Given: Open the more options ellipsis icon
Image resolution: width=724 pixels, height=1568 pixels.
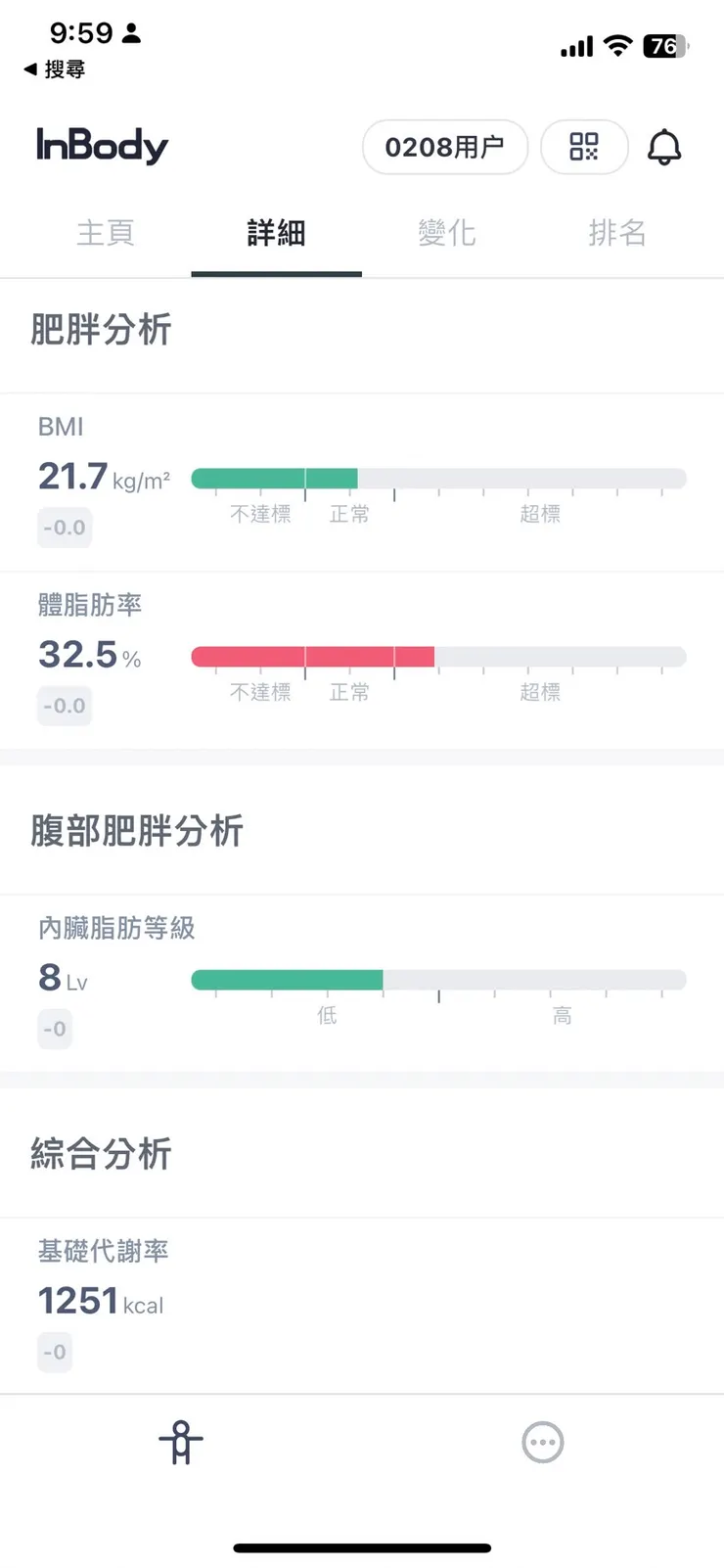Looking at the screenshot, I should [542, 1441].
